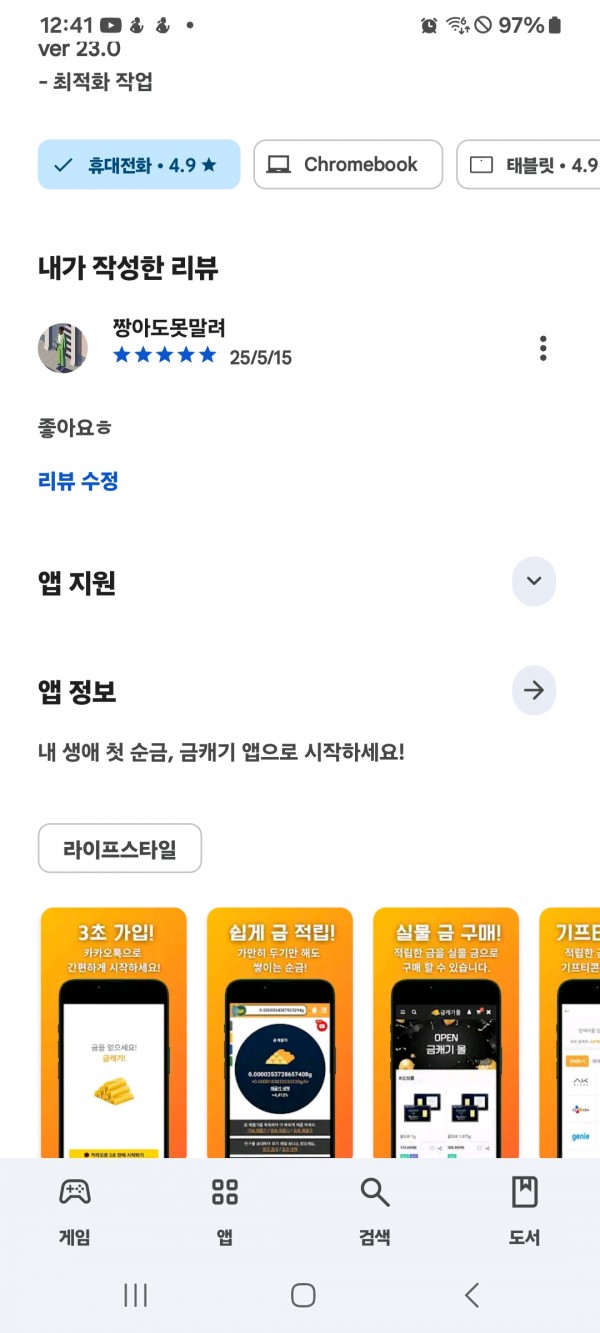Switch to the 도서 tab
The height and width of the screenshot is (1333, 600).
(x=525, y=1210)
